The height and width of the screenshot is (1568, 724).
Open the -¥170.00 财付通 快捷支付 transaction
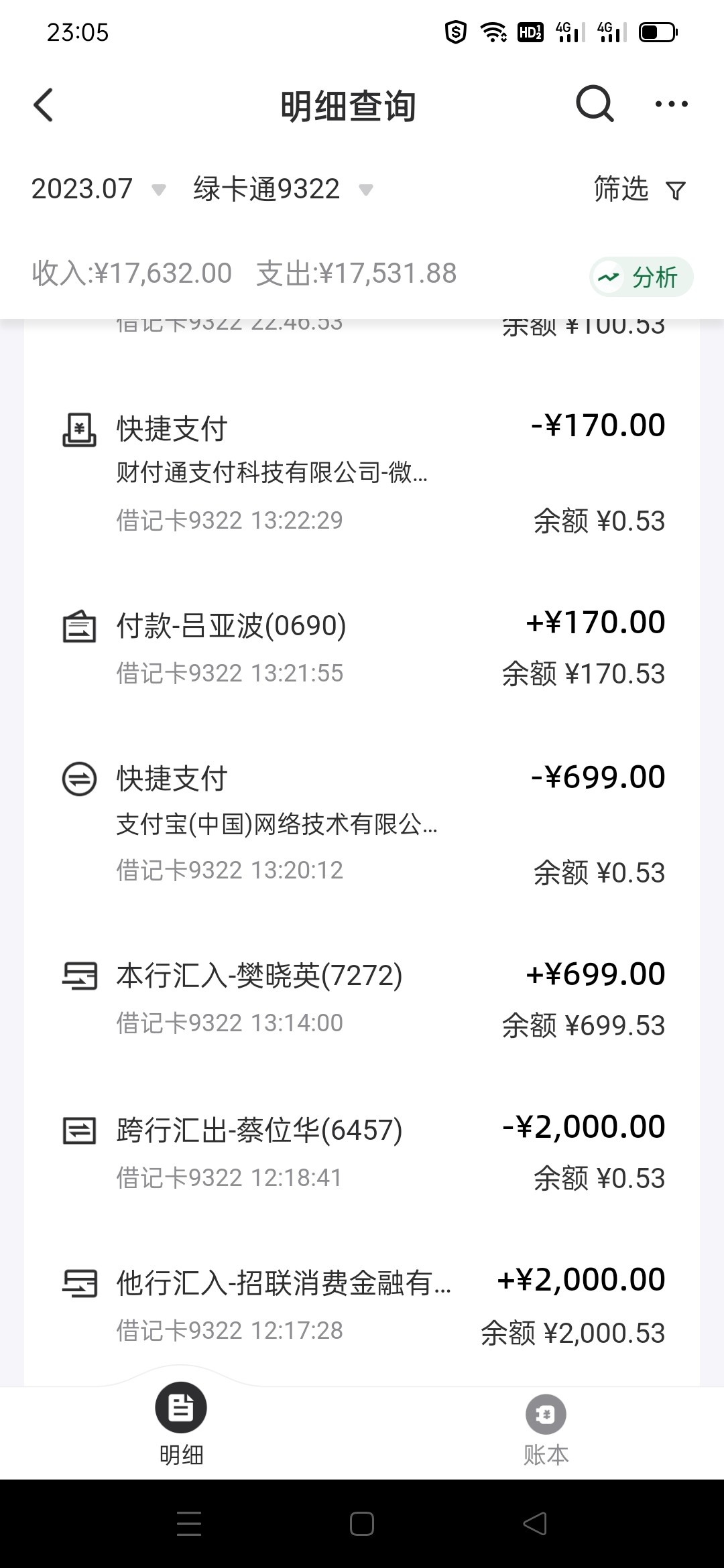362,472
